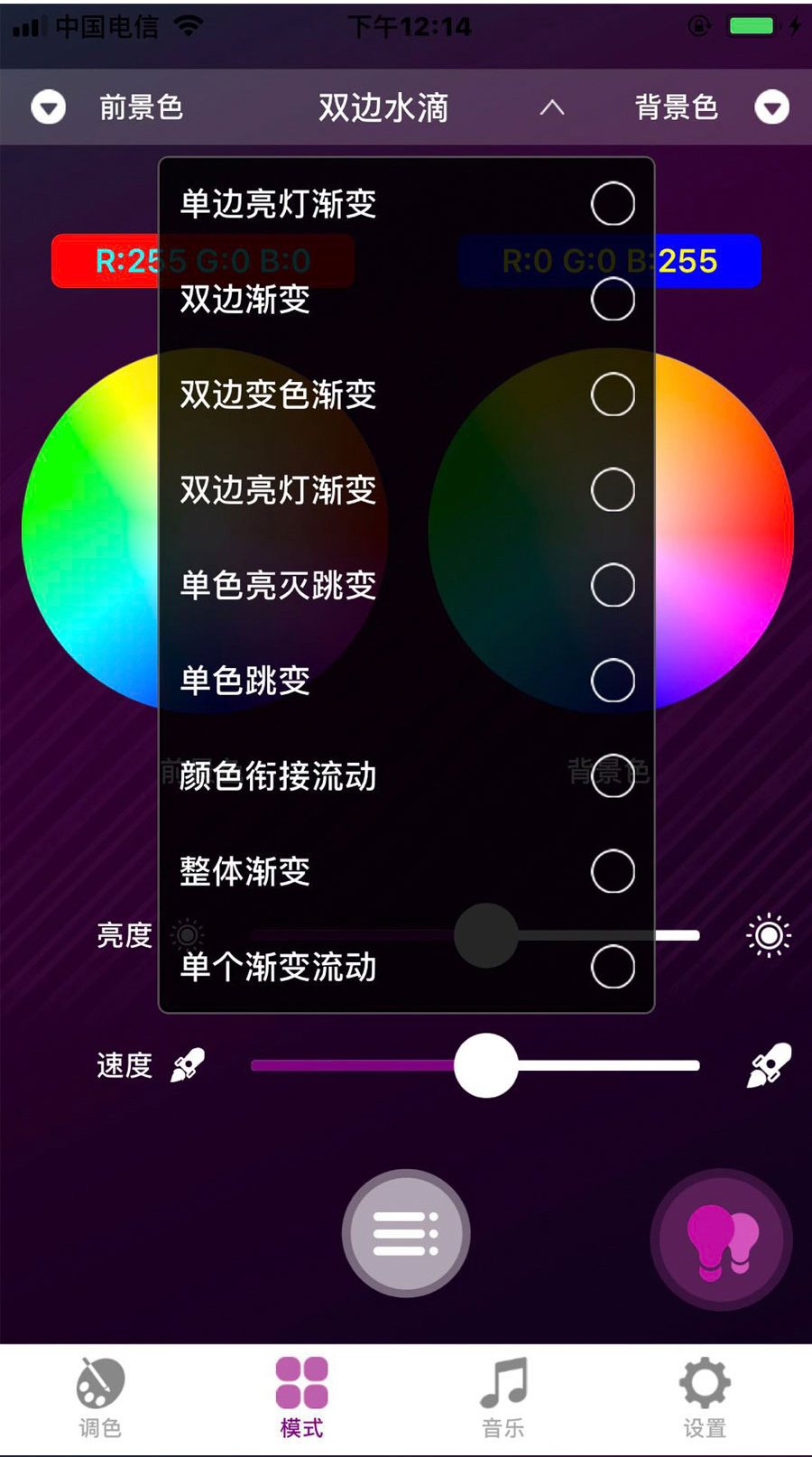Switch to the 音乐 tab
812x1457 pixels.
[503, 1397]
